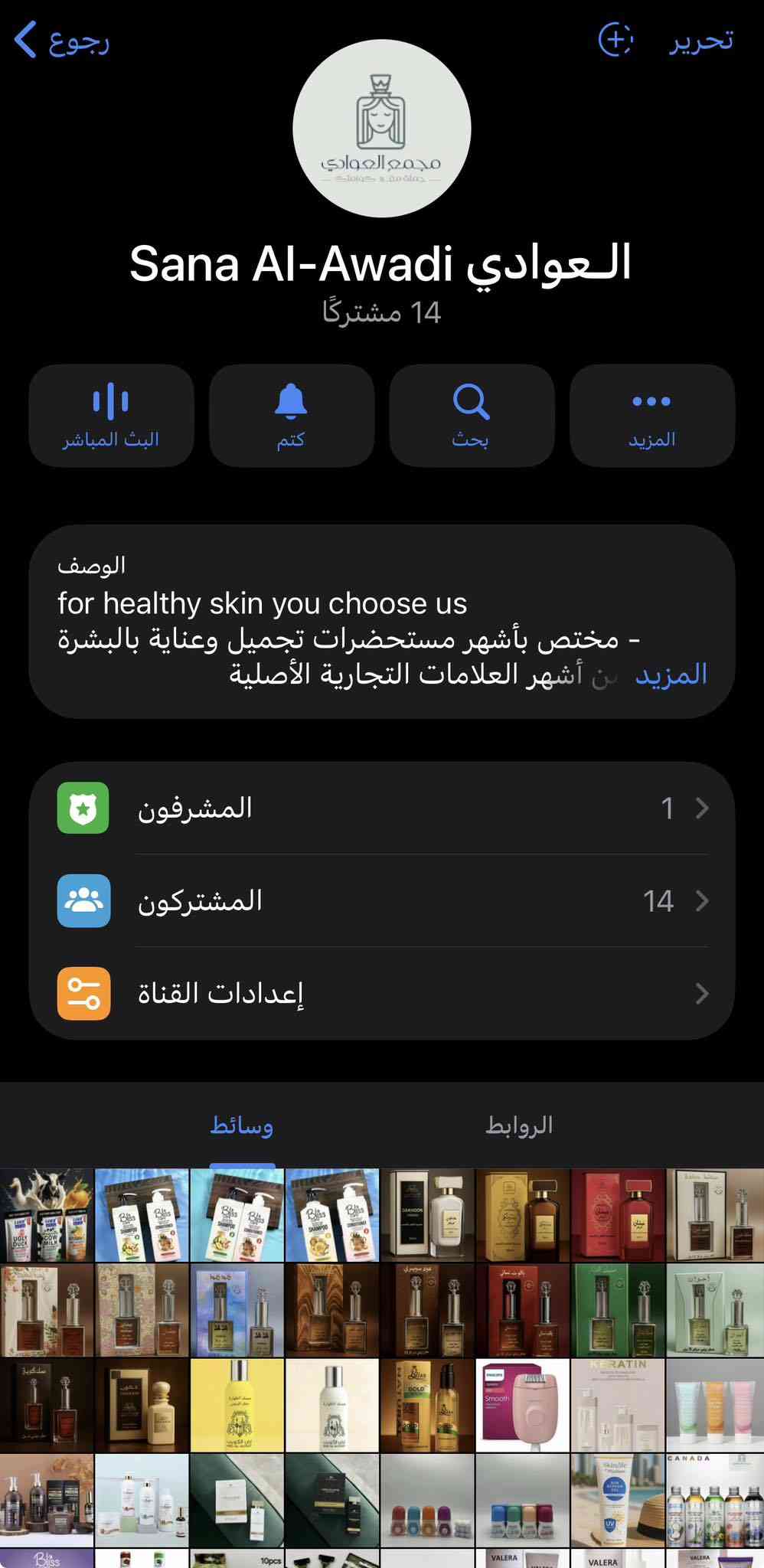Open the المشتركون subscribers list
This screenshot has height=1568, width=764.
pos(381,900)
